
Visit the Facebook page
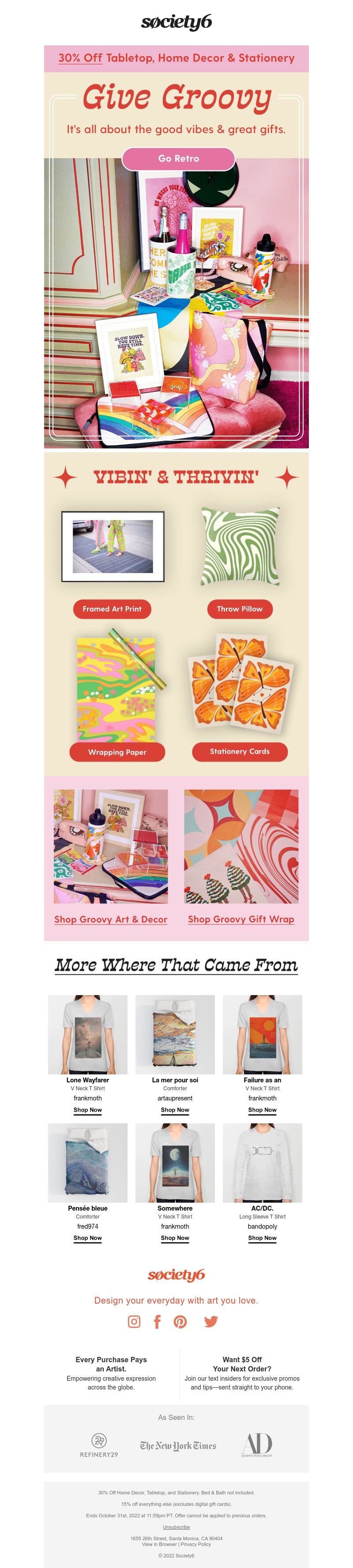[x=157, y=1322]
